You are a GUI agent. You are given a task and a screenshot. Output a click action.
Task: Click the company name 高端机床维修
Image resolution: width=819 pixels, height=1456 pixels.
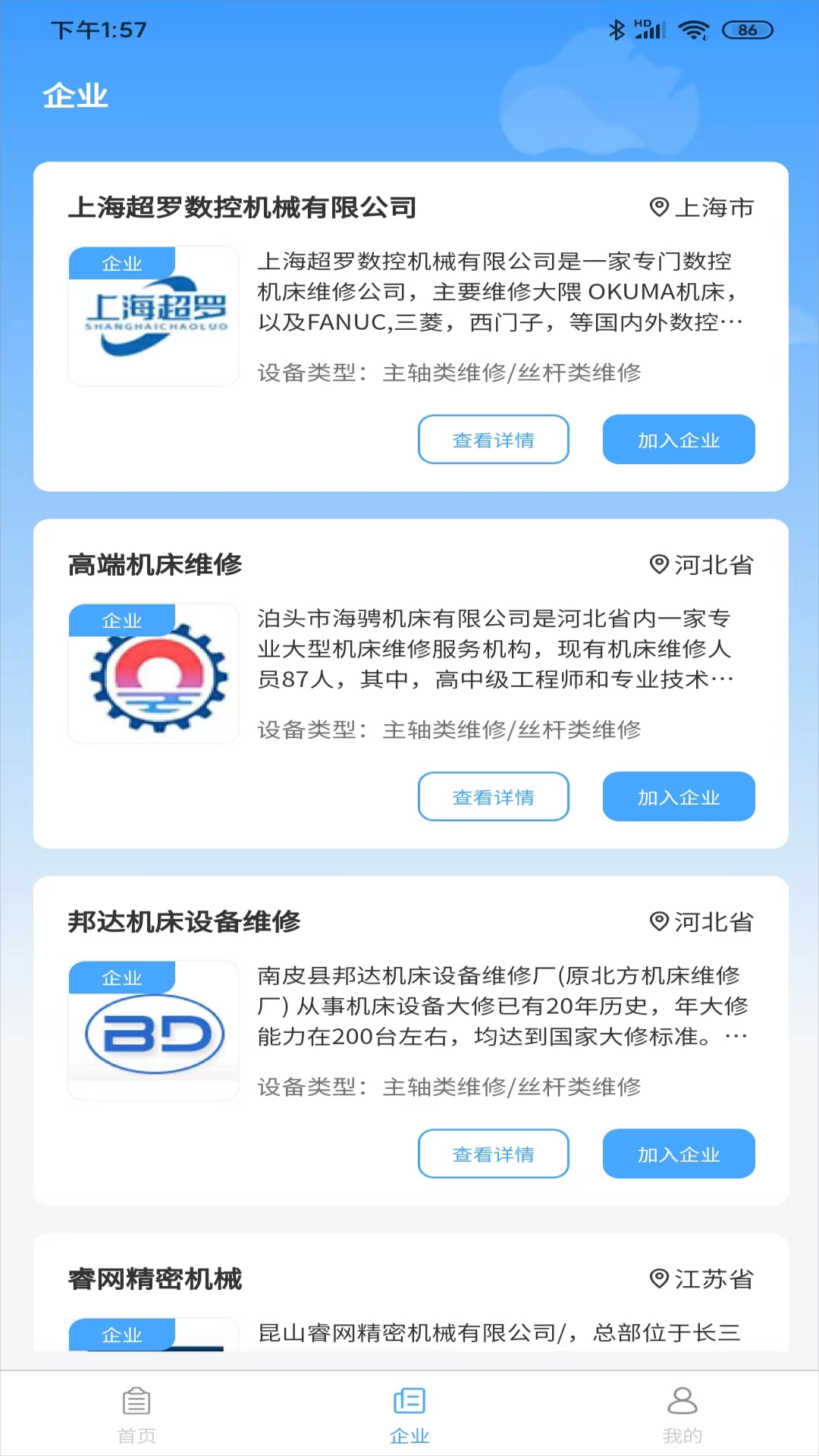coord(155,563)
